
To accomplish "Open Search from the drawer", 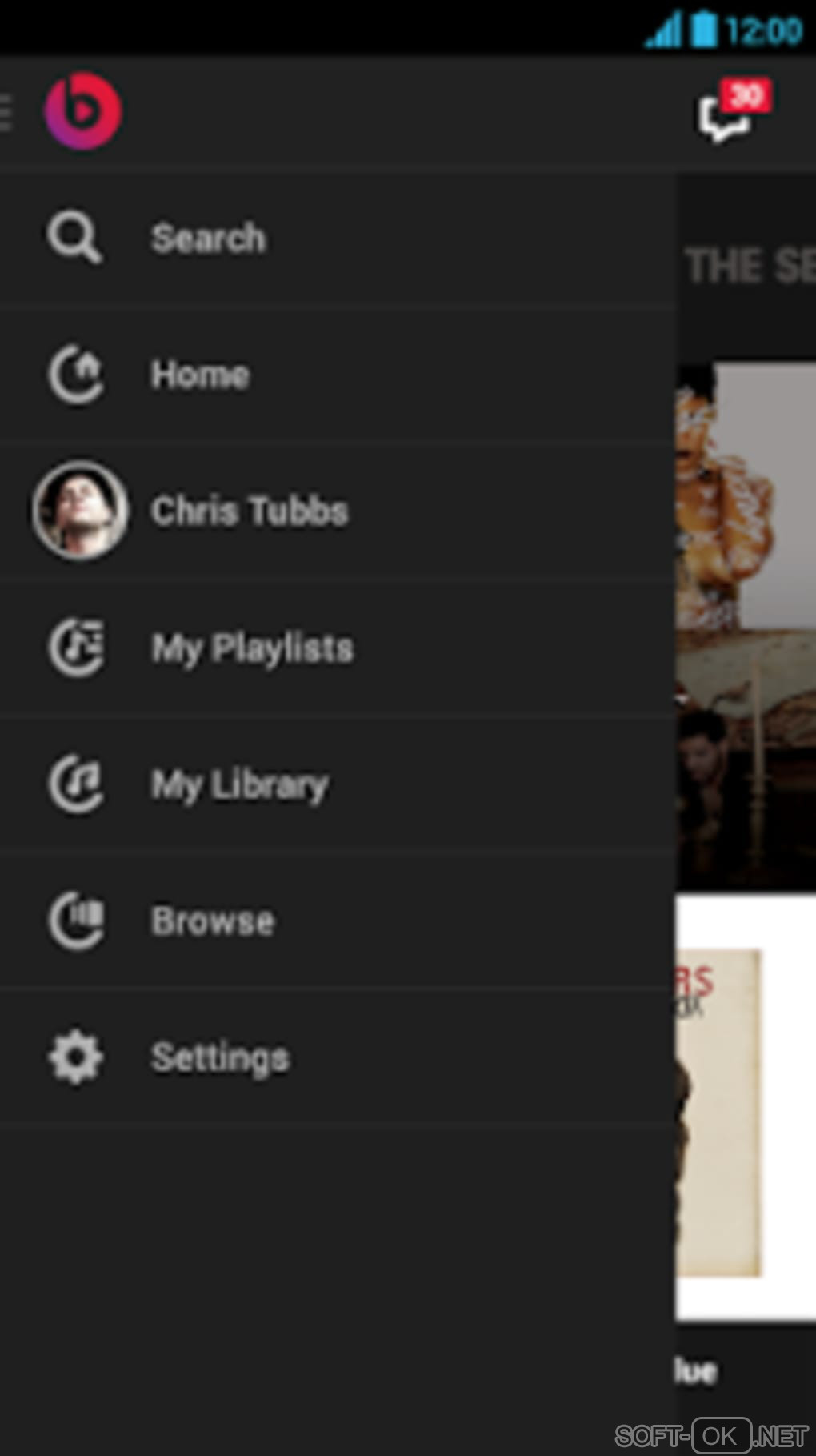I will [208, 239].
